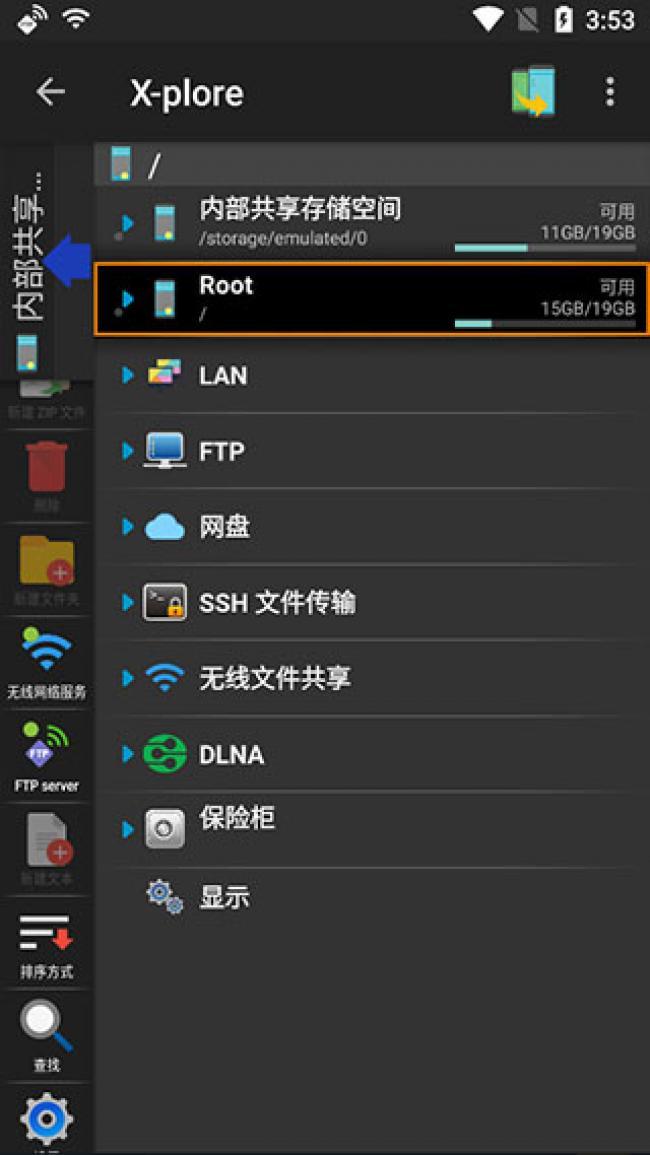Tap the phone transfer icon in app bar
Screen dimensions: 650x1155
(x=534, y=92)
